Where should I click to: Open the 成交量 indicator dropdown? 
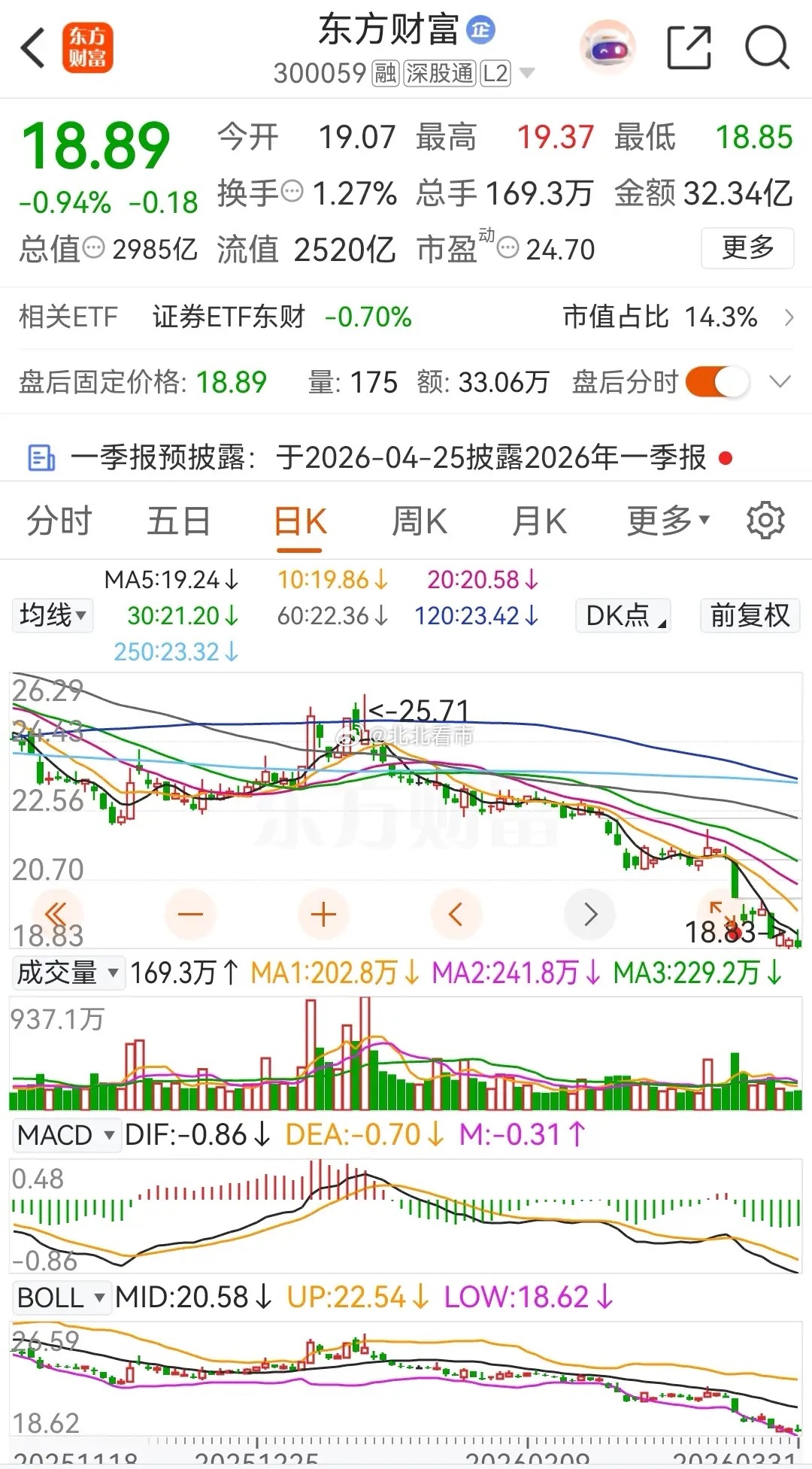pos(68,973)
